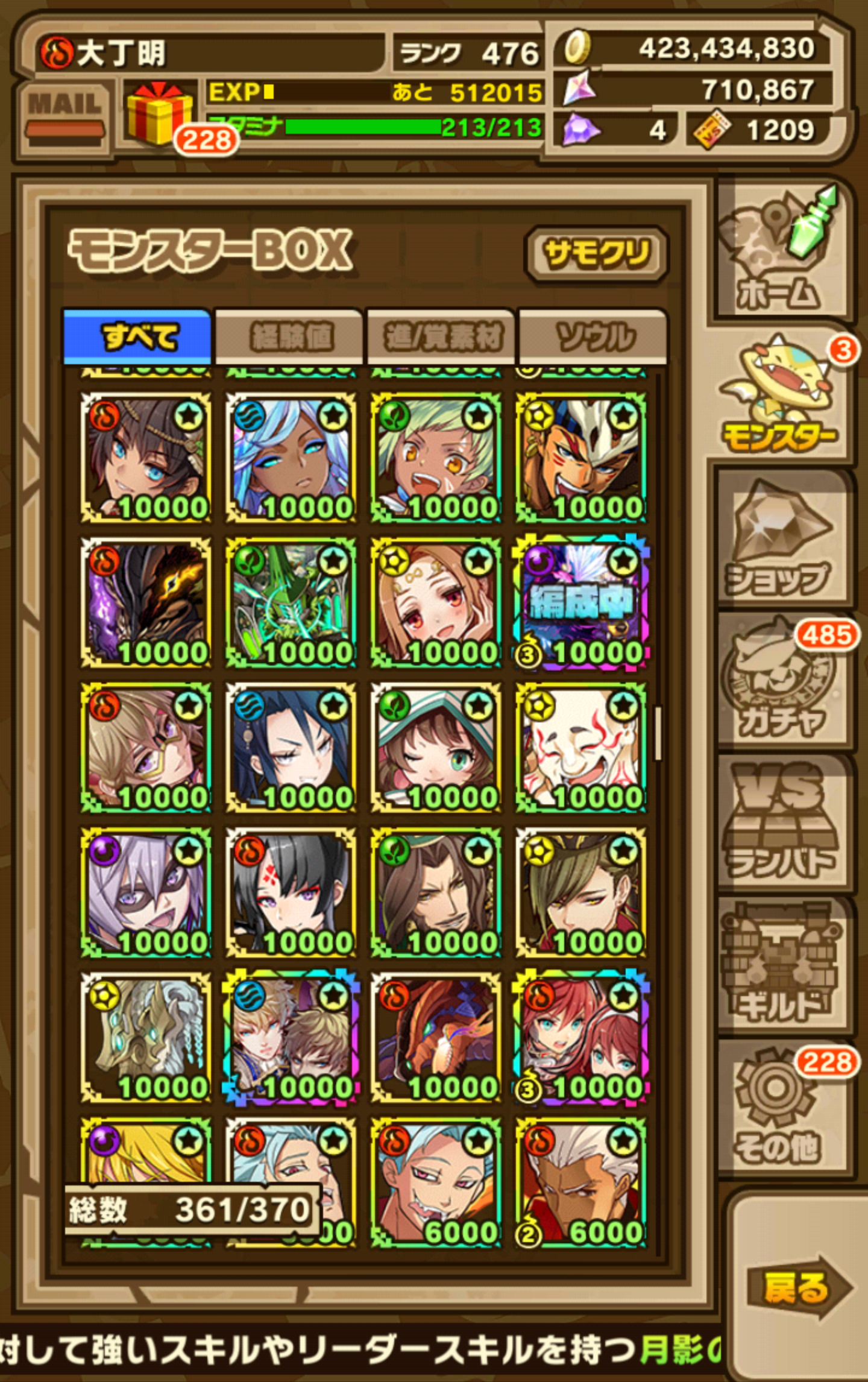This screenshot has width=868, height=1382.
Task: Switch to the ソウル tab
Action: (594, 336)
